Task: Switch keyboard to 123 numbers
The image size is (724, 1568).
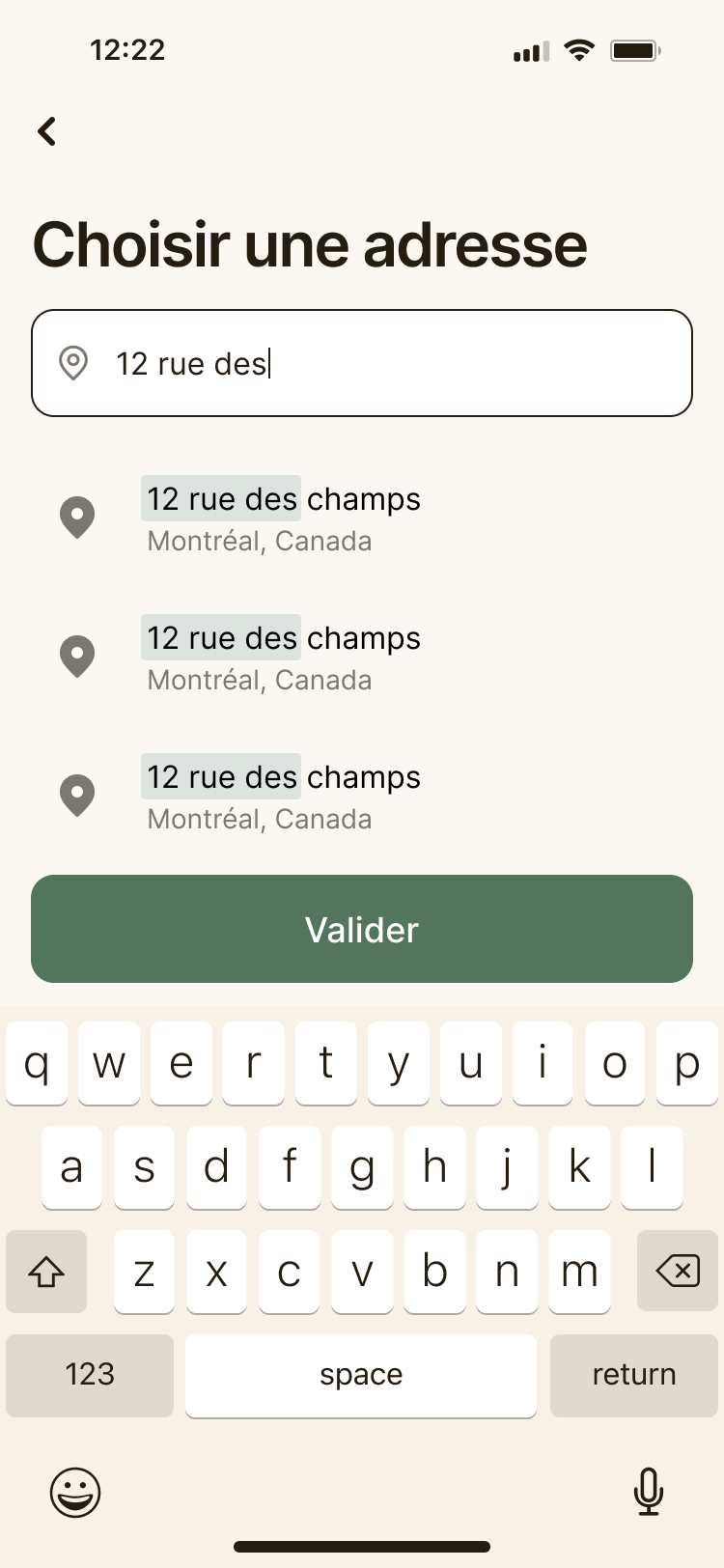Action: 90,1375
